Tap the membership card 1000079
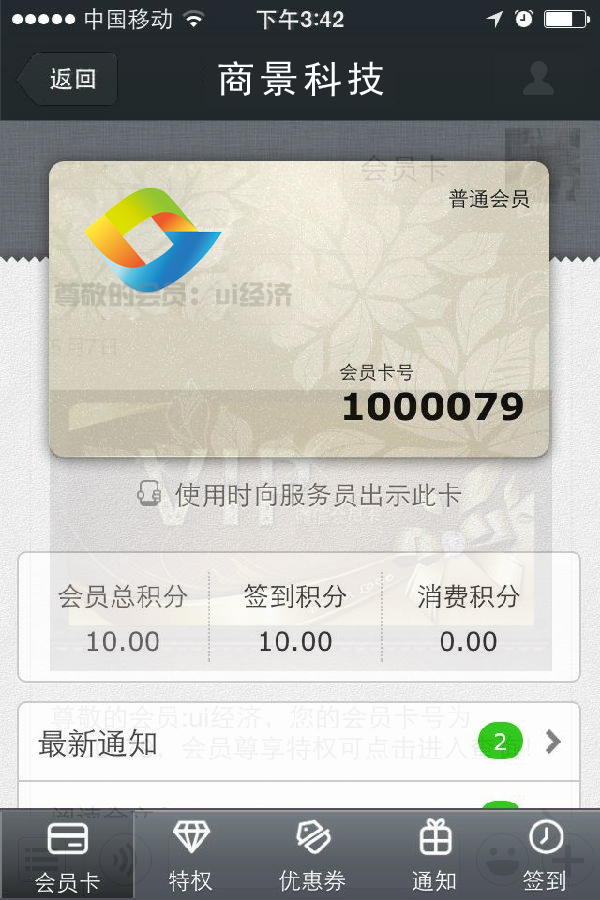Viewport: 600px width, 900px height. click(298, 308)
